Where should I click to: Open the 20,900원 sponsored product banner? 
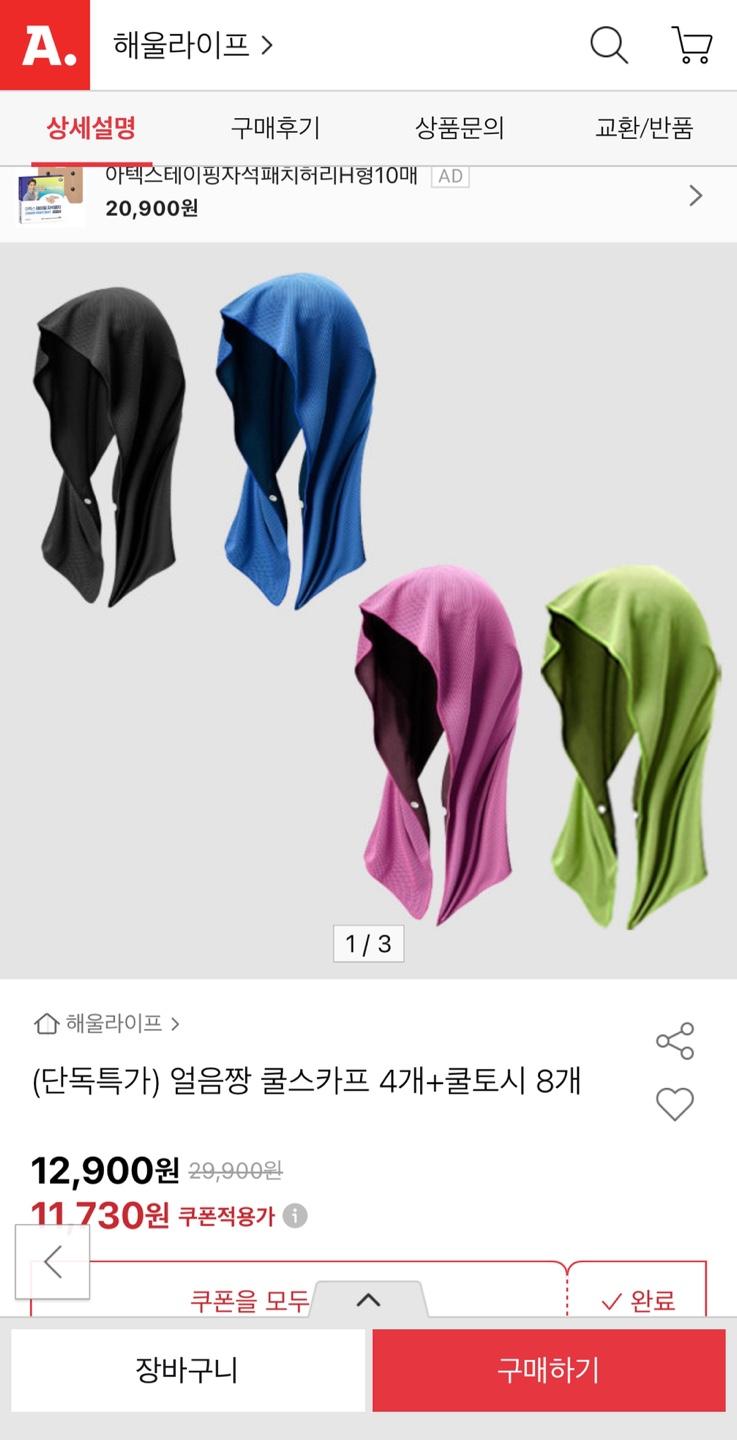(x=368, y=196)
